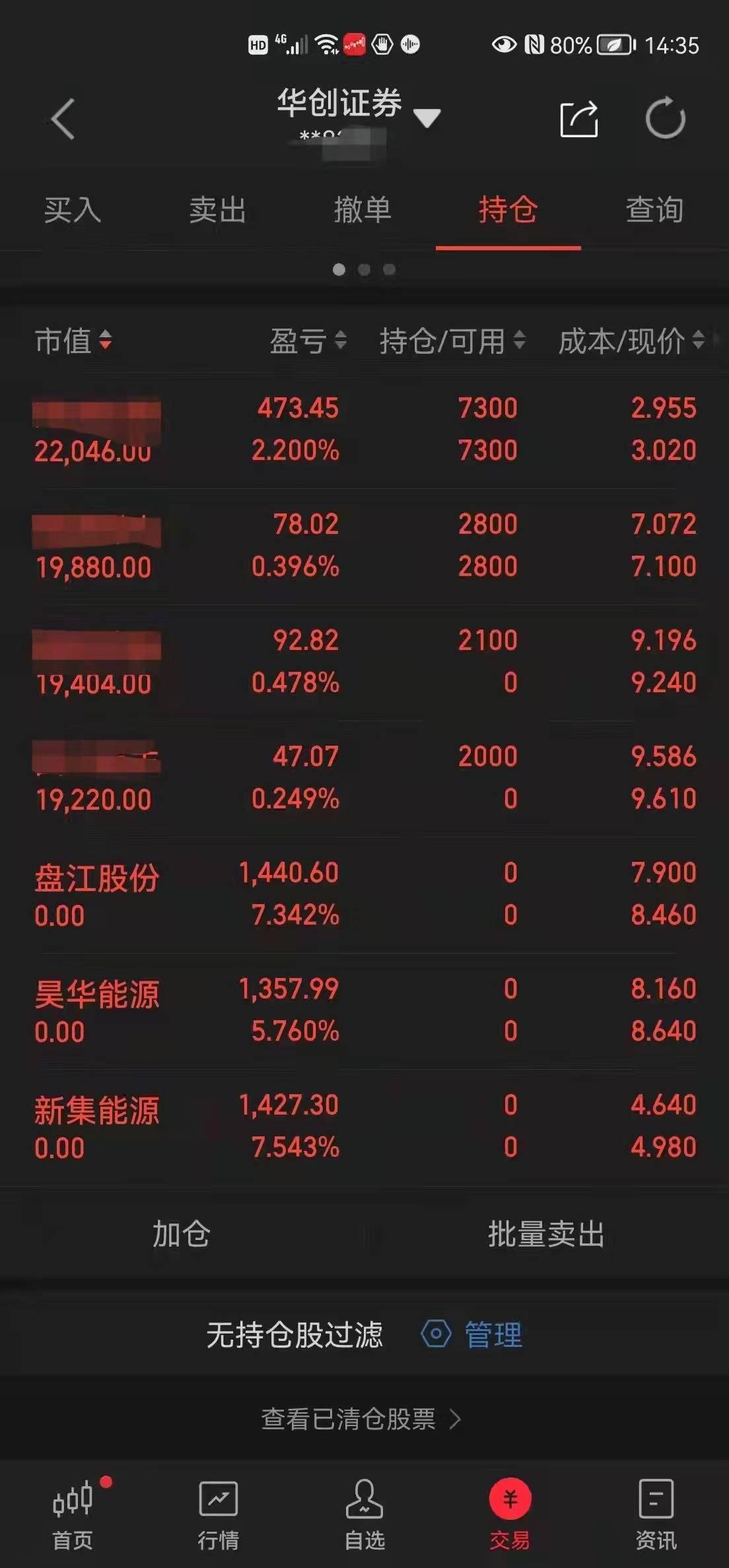This screenshot has height=1568, width=729.
Task: Sort holdings by 市值
Action: pos(73,341)
